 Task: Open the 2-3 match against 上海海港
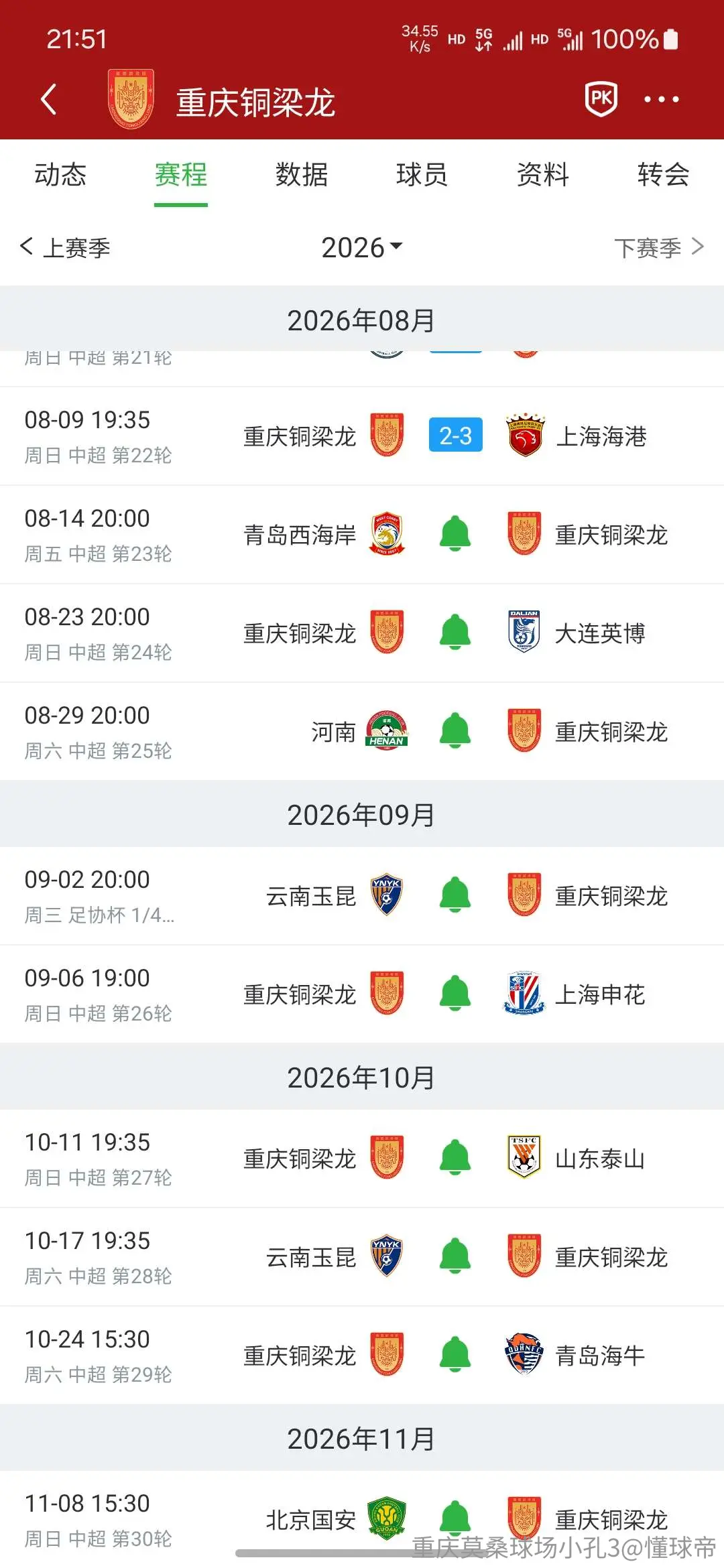click(x=362, y=436)
